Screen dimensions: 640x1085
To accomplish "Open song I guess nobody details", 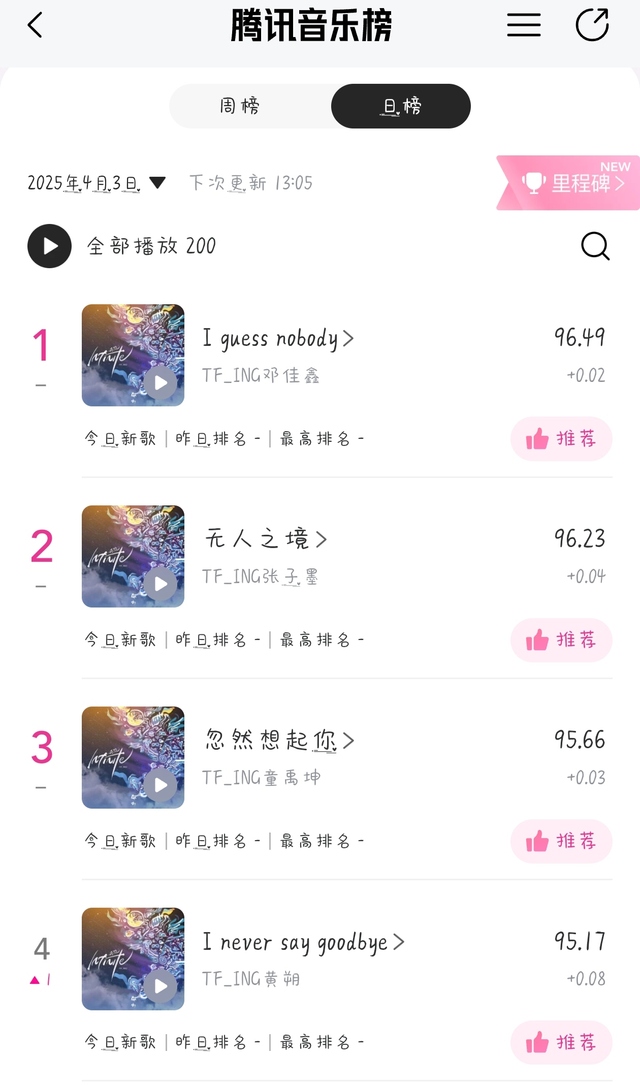I will point(277,338).
